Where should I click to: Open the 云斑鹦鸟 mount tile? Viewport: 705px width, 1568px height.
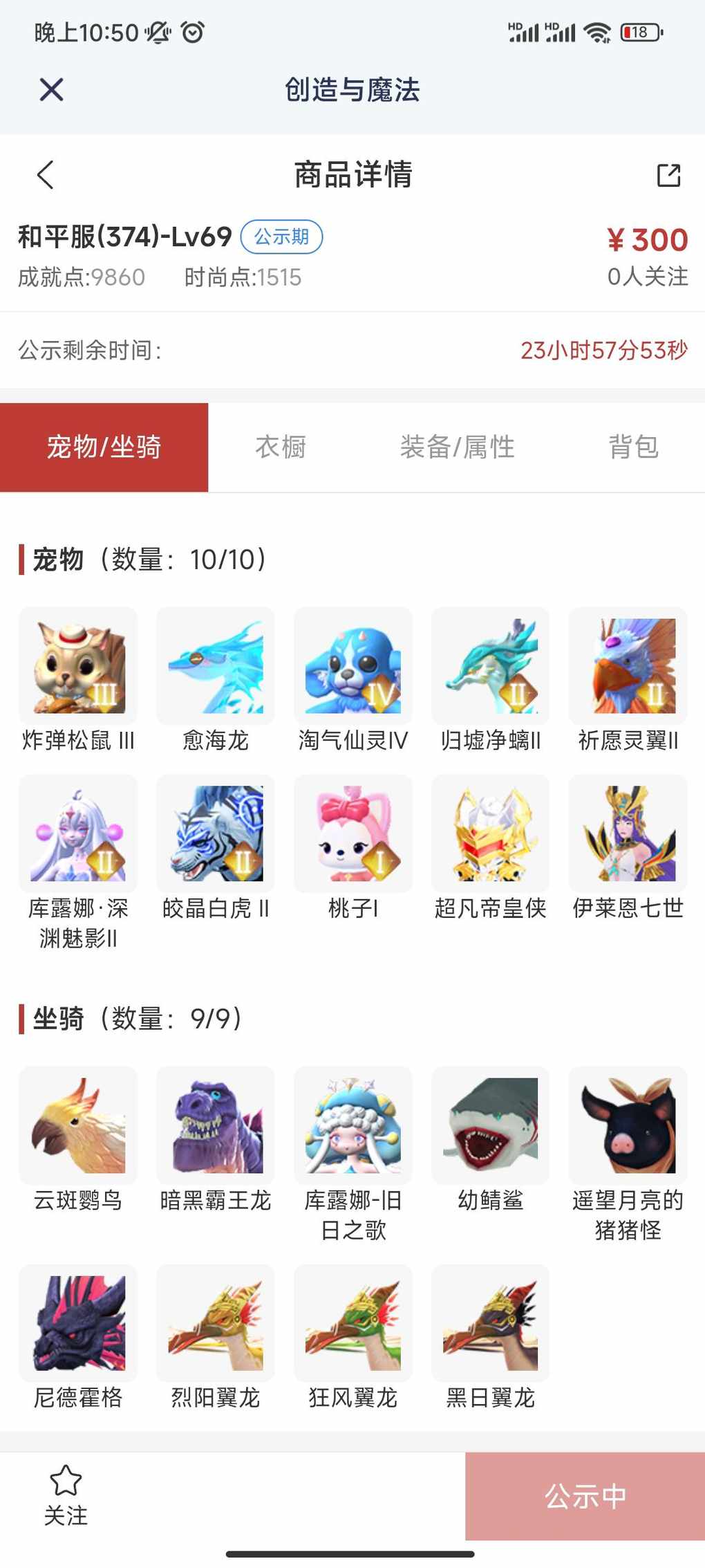78,1125
